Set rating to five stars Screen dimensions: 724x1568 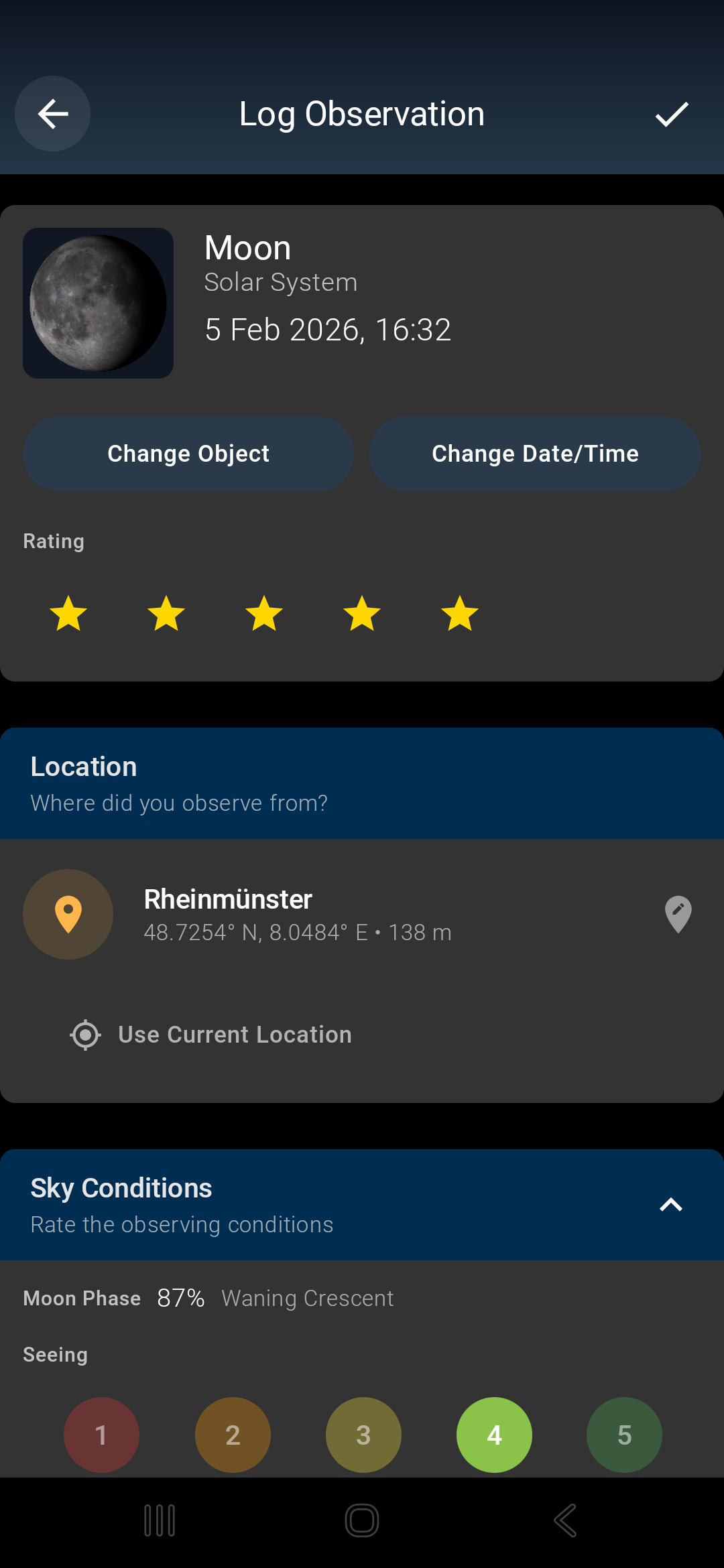point(460,614)
